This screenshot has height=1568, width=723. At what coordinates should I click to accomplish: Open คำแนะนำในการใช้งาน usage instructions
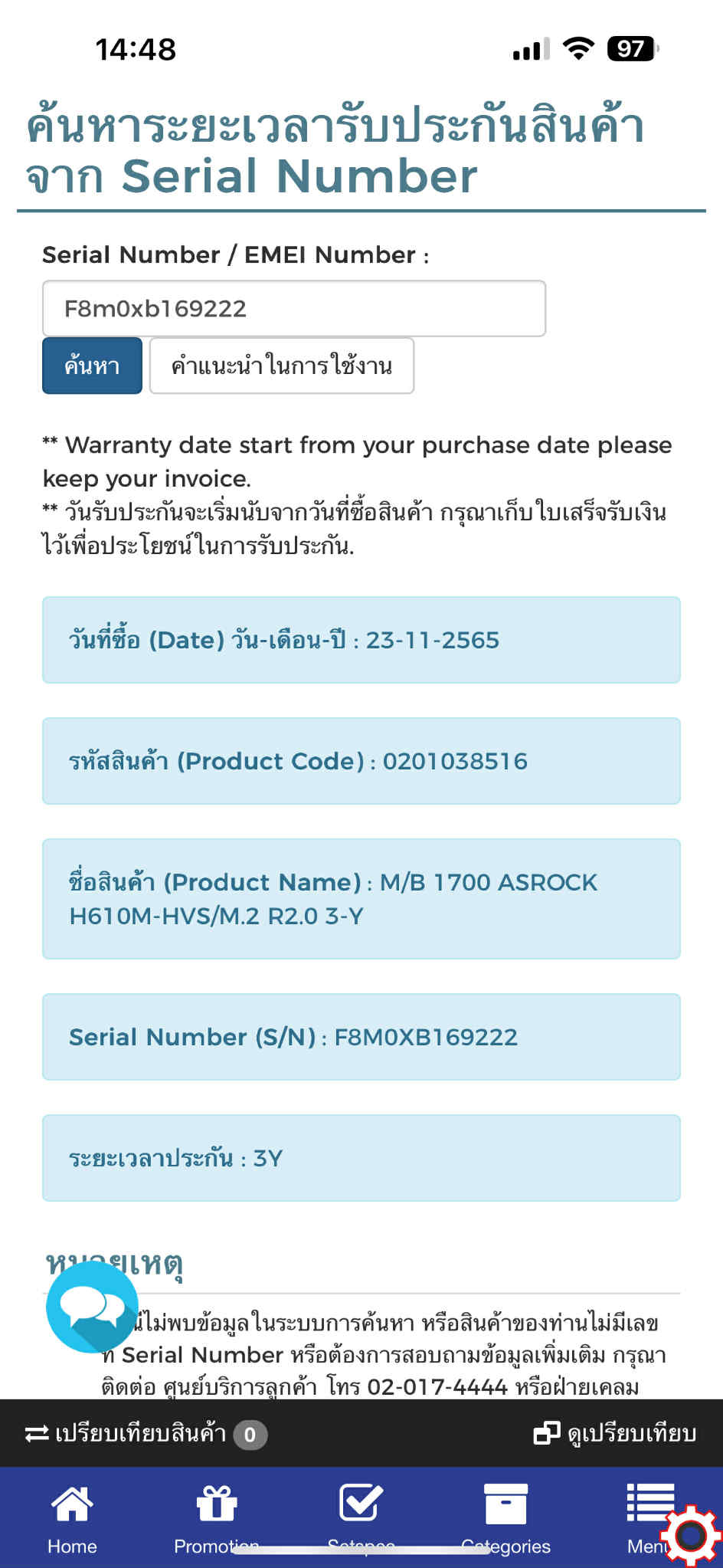tap(282, 366)
